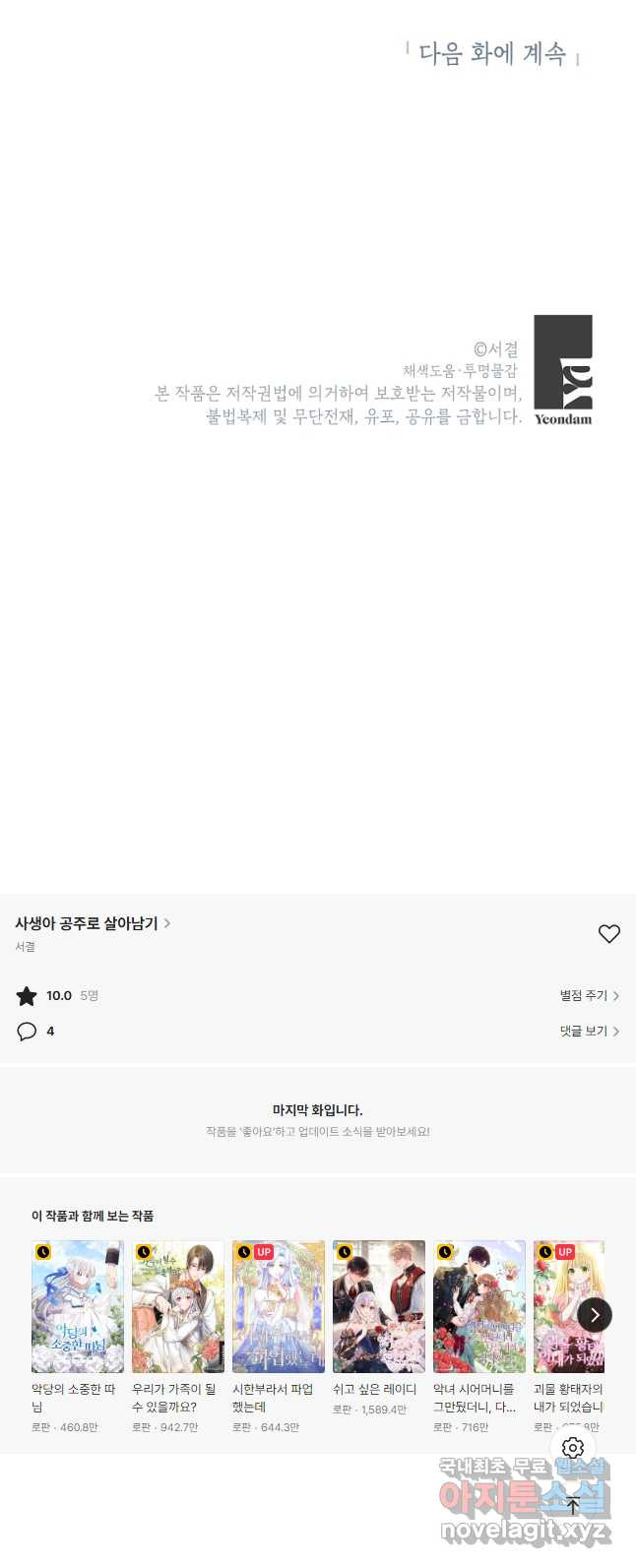Like the series with the heart icon
Image resolution: width=636 pixels, height=1568 pixels.
609,933
